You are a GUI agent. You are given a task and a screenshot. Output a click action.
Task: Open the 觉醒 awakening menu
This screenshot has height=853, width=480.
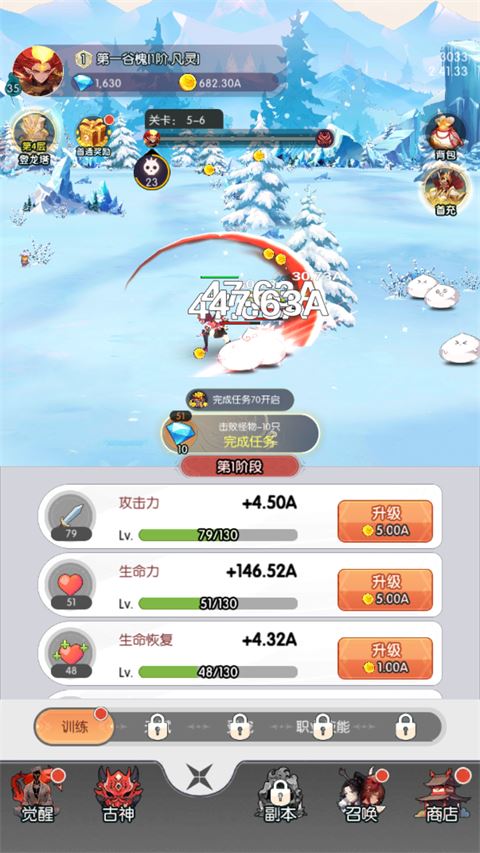click(x=37, y=795)
